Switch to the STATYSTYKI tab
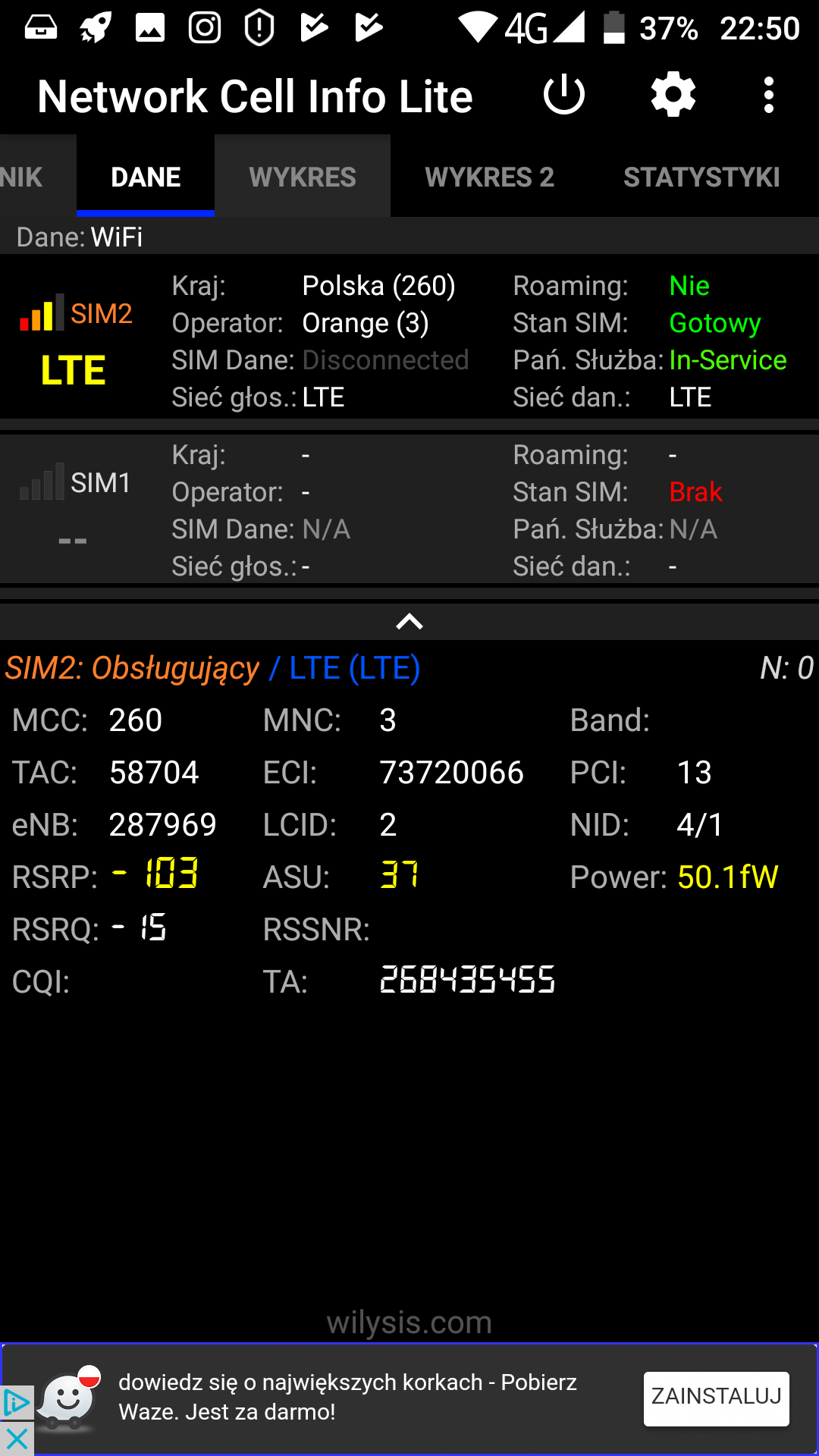 (701, 177)
